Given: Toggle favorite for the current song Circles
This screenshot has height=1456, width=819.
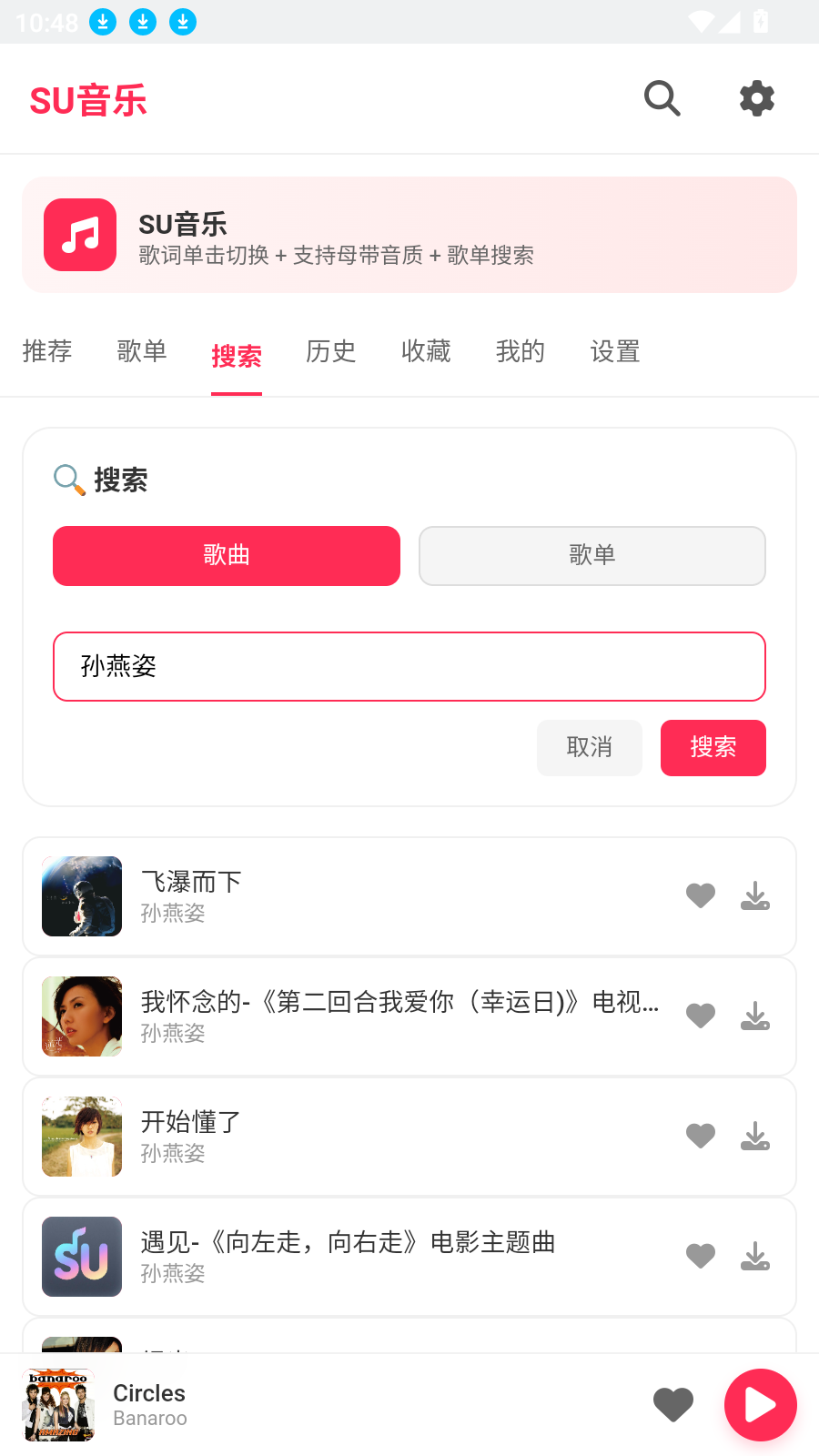Looking at the screenshot, I should pyautogui.click(x=673, y=1405).
